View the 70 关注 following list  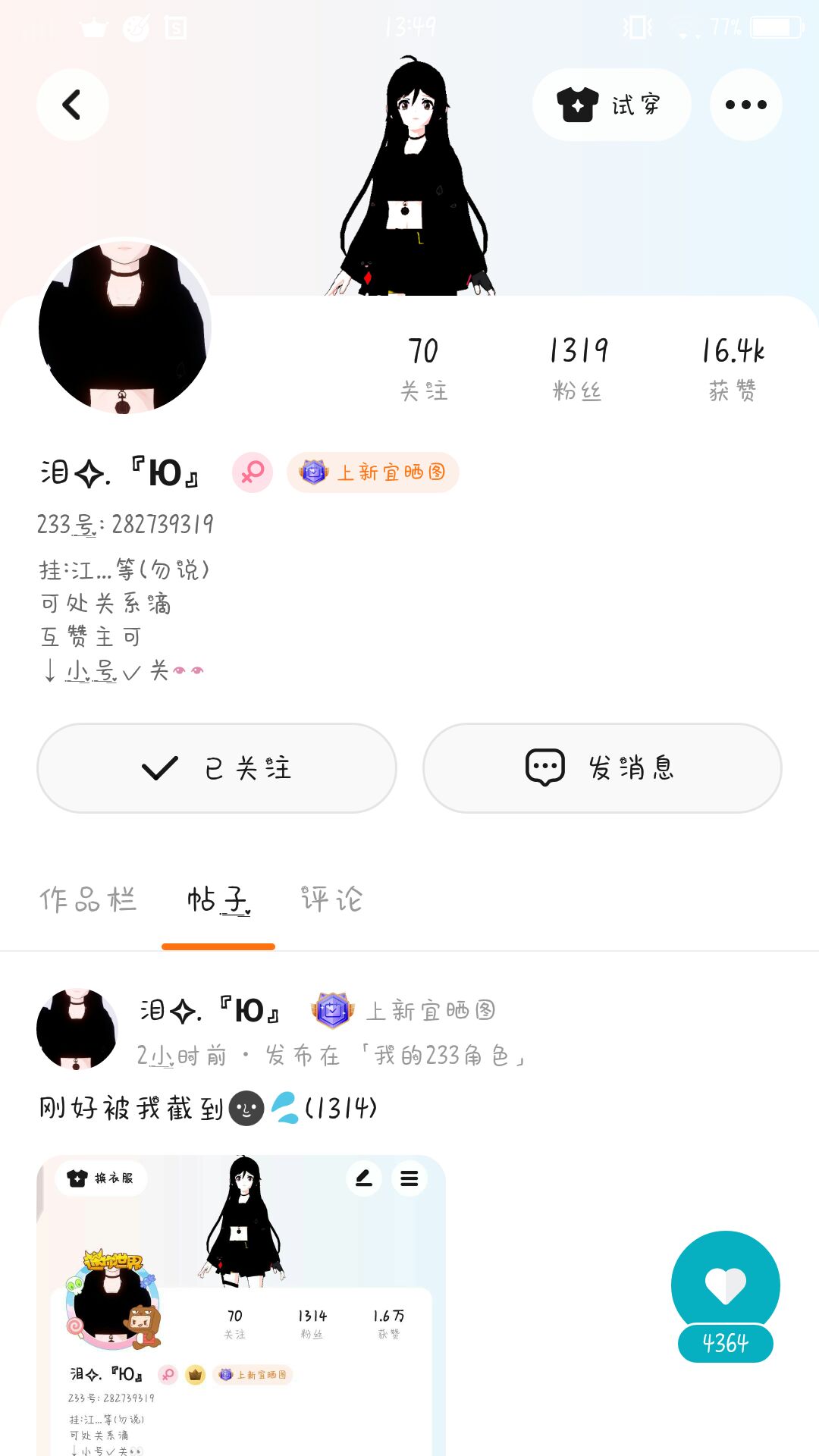click(x=423, y=369)
